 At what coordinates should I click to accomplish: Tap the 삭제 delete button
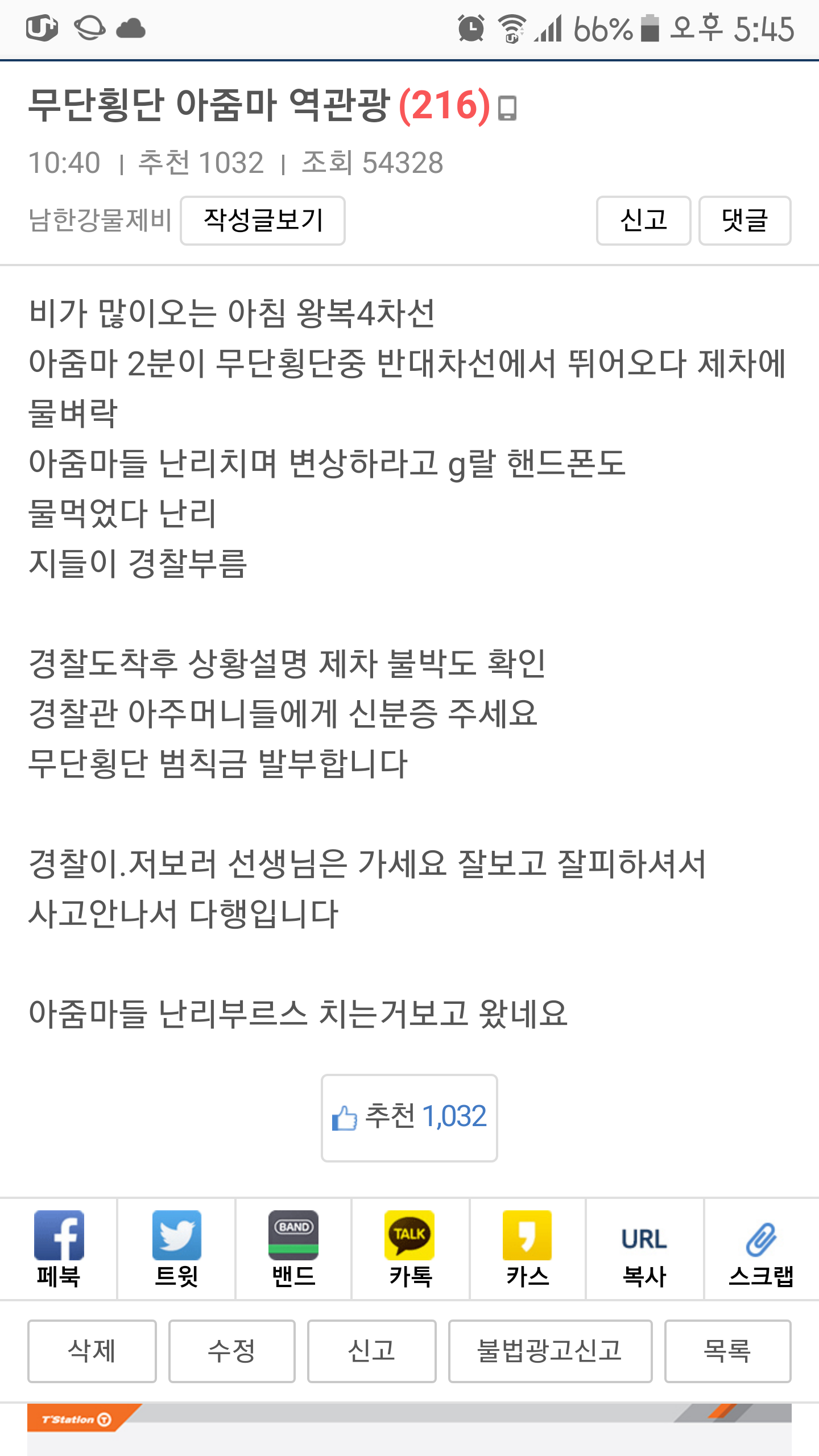[92, 1351]
